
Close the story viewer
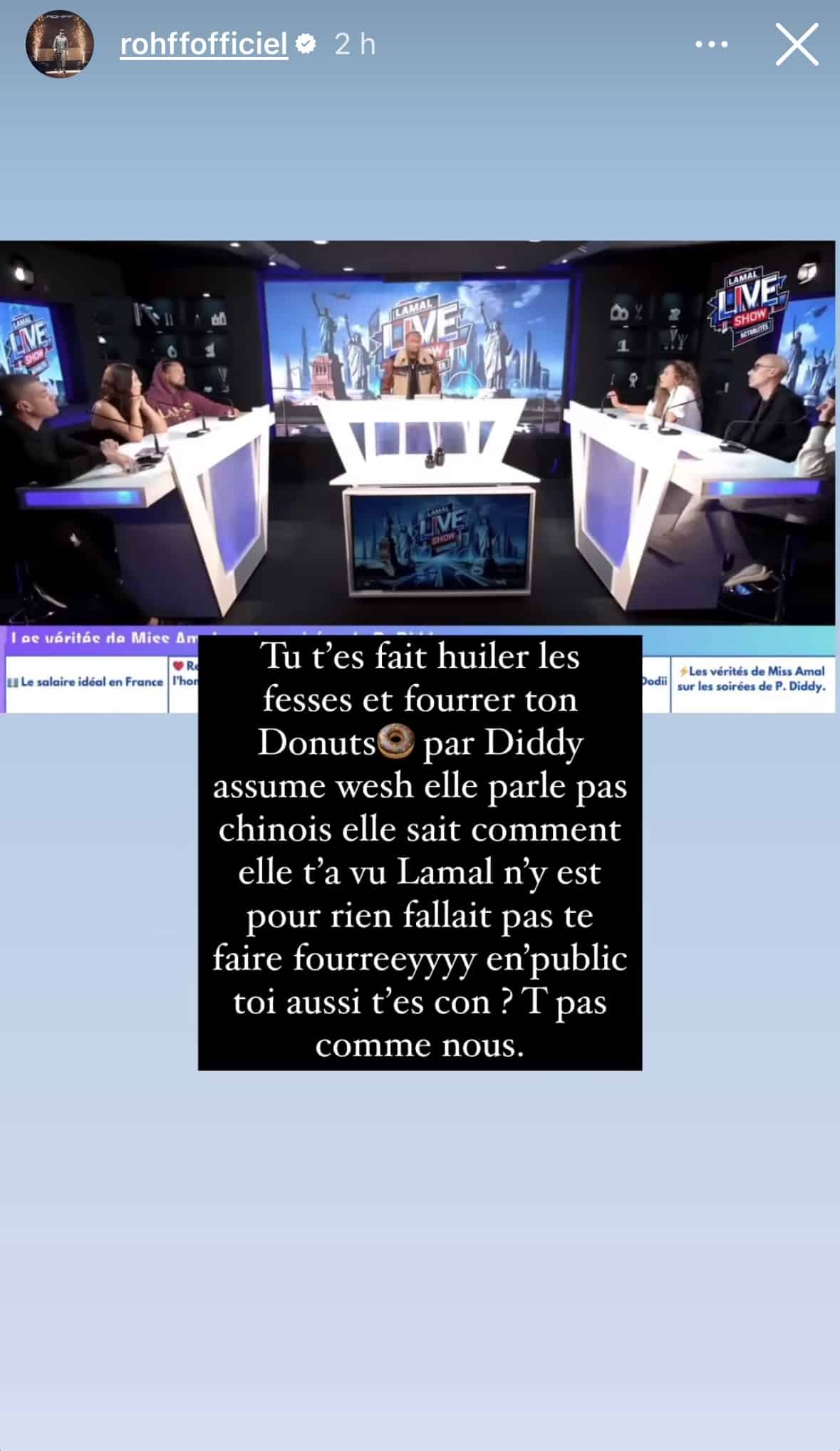click(796, 44)
